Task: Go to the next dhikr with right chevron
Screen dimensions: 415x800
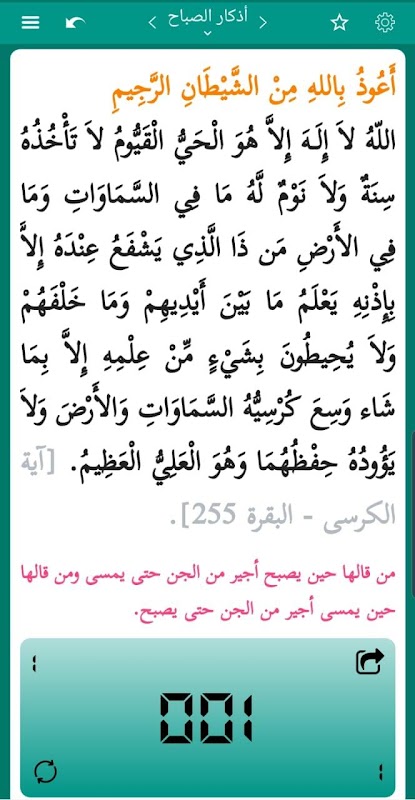Action: pos(263,22)
